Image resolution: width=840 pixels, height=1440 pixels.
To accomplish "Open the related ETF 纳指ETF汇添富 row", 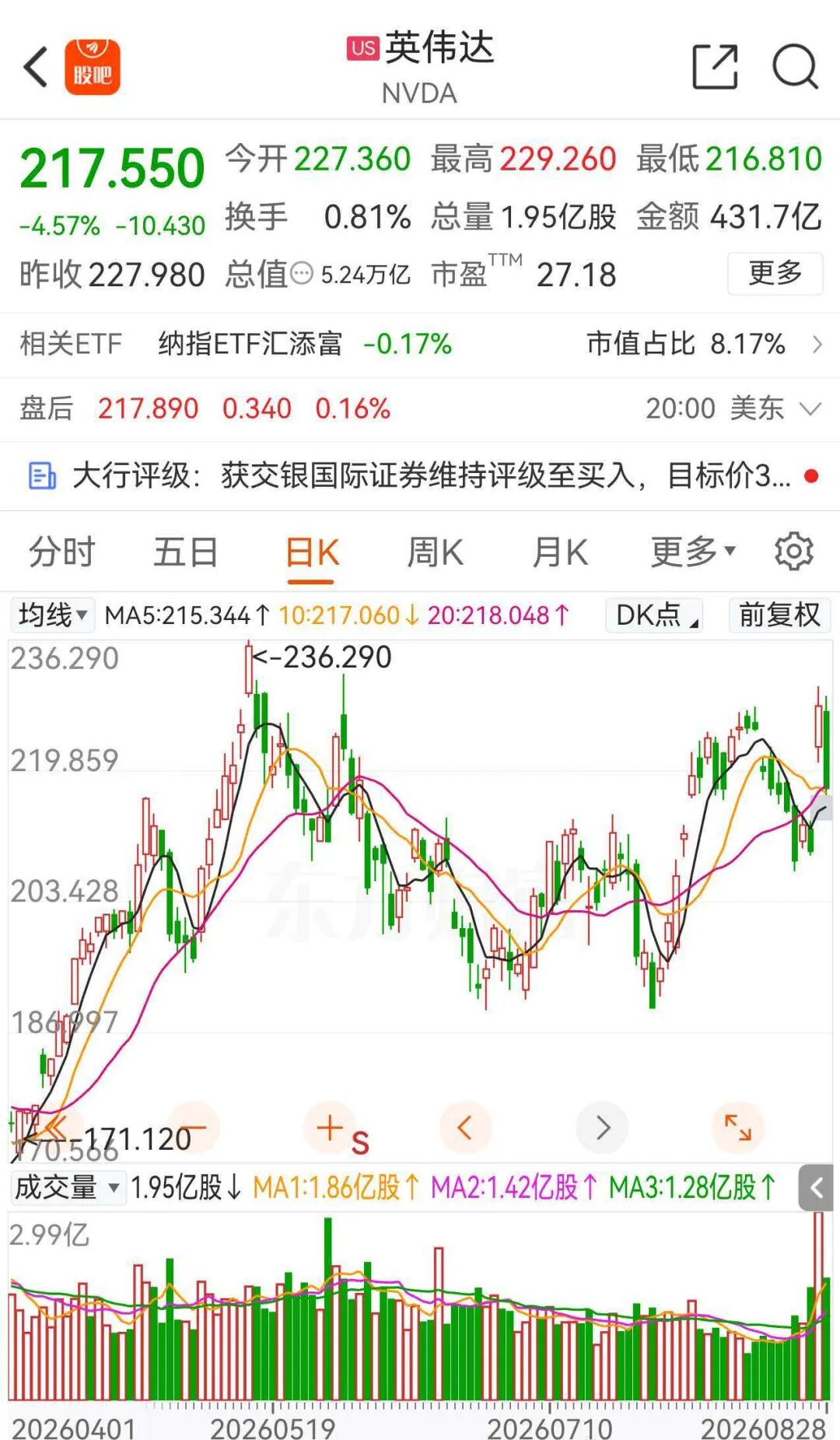I will tap(420, 344).
